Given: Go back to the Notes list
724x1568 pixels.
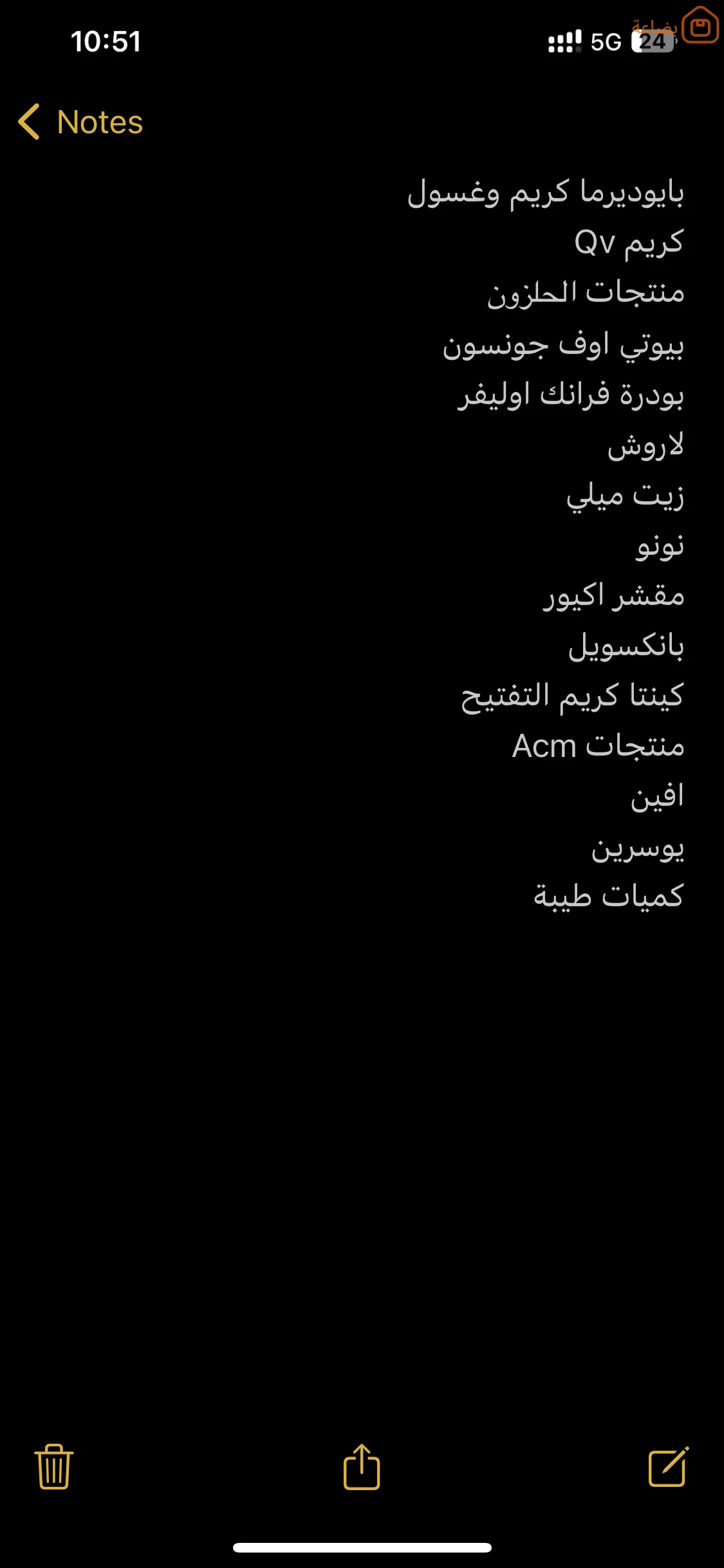Looking at the screenshot, I should pyautogui.click(x=80, y=122).
